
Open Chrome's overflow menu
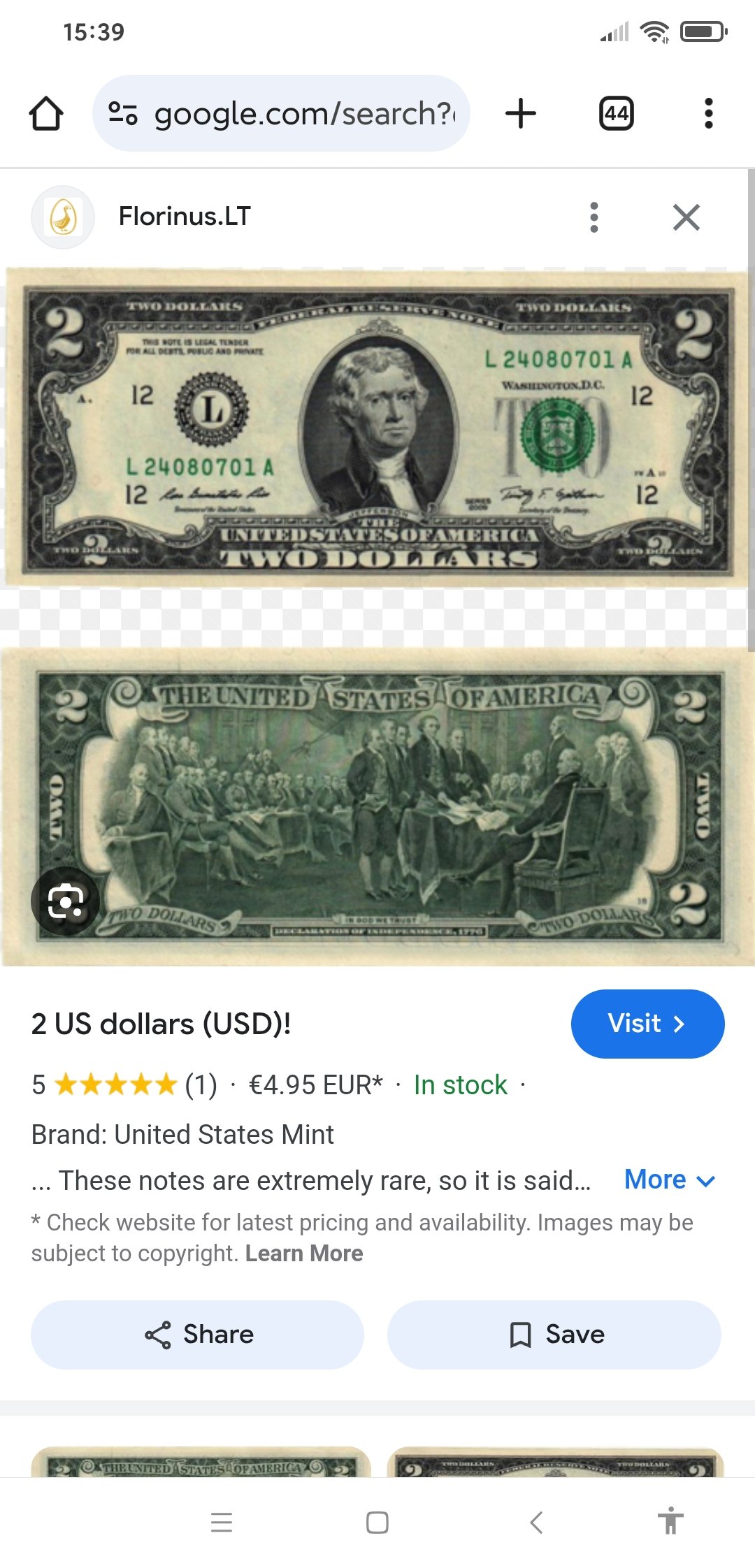709,113
